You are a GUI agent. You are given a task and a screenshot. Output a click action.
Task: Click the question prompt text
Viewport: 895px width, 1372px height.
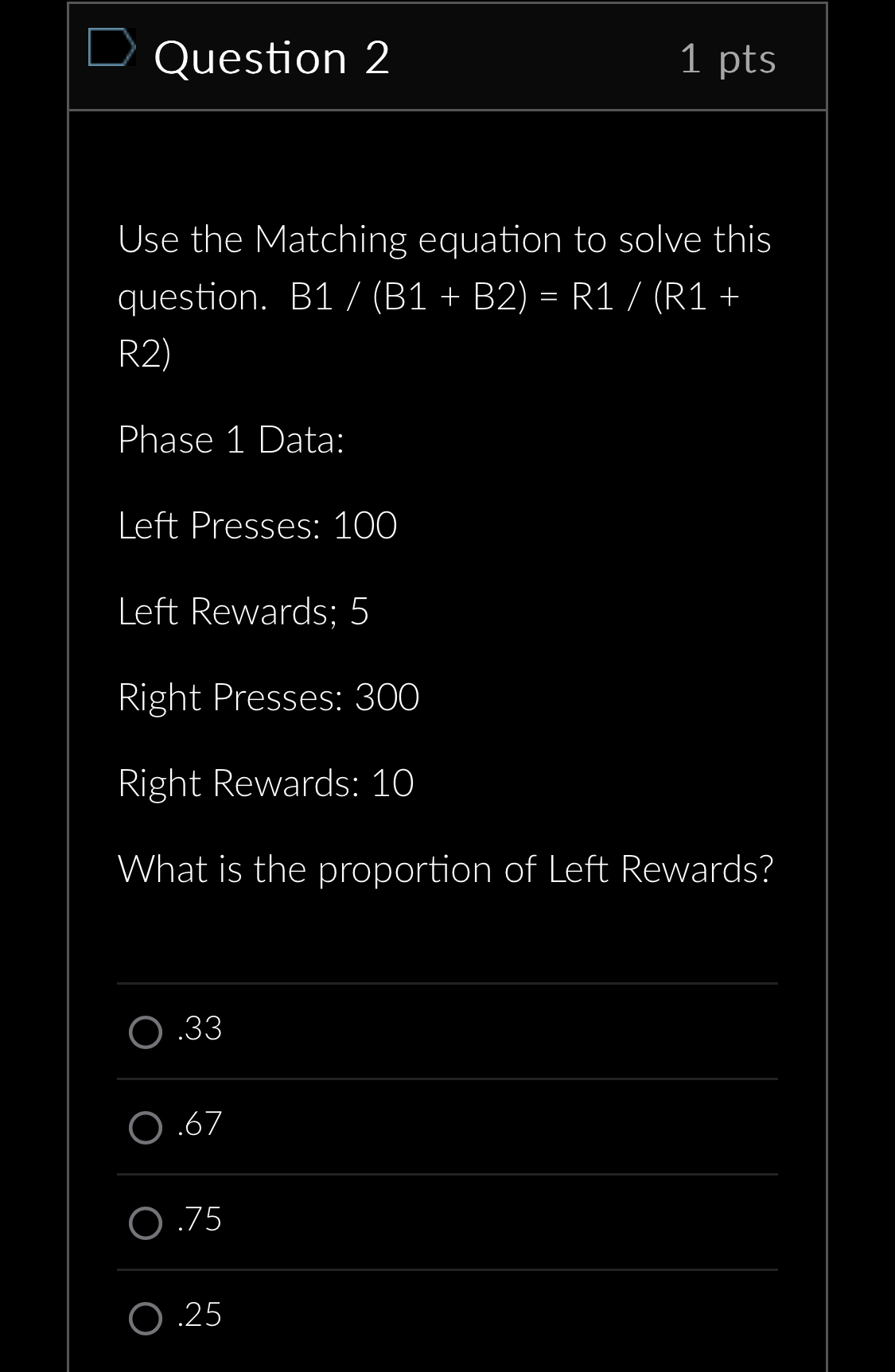point(446,294)
